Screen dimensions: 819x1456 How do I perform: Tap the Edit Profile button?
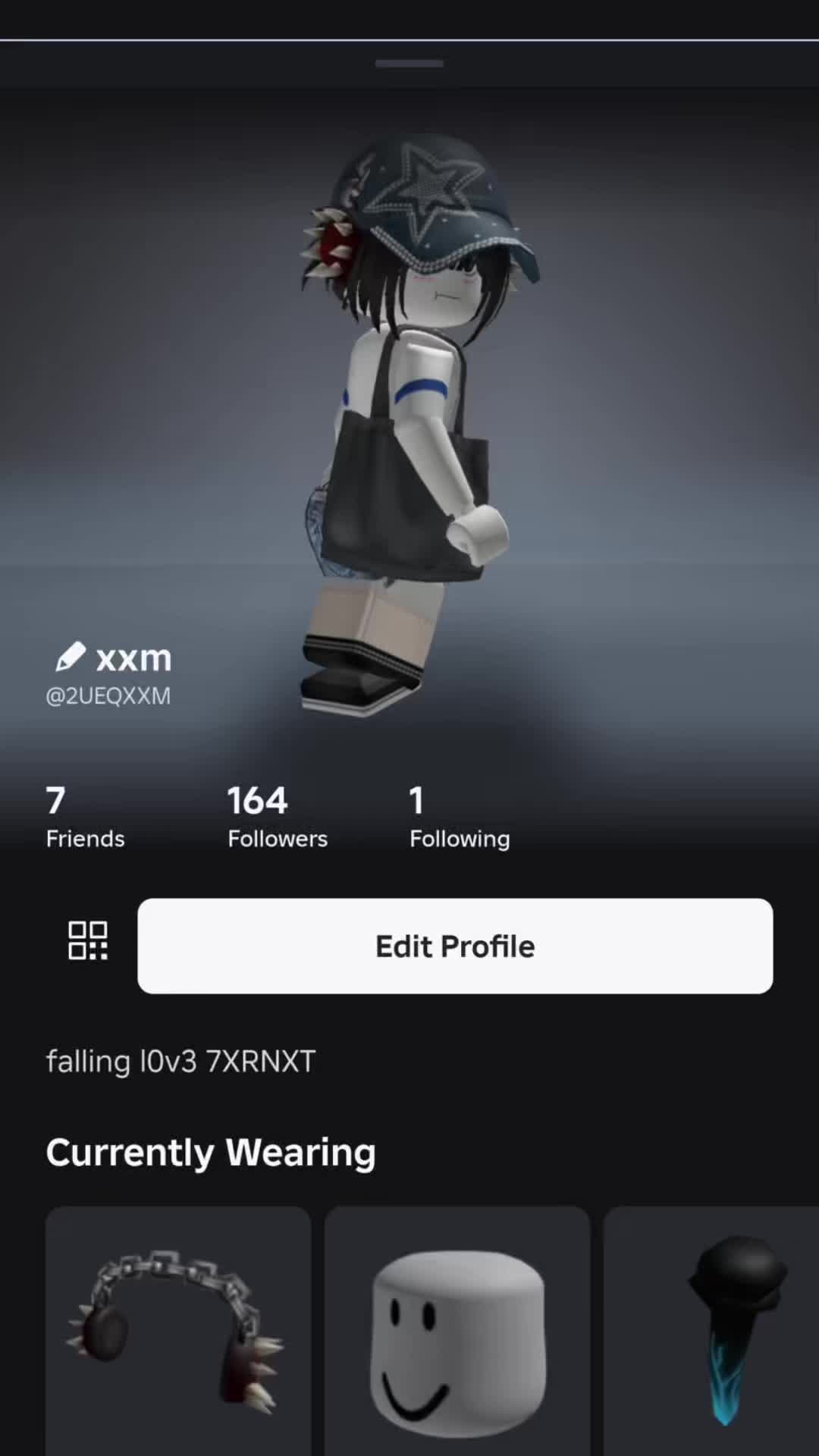(x=455, y=946)
